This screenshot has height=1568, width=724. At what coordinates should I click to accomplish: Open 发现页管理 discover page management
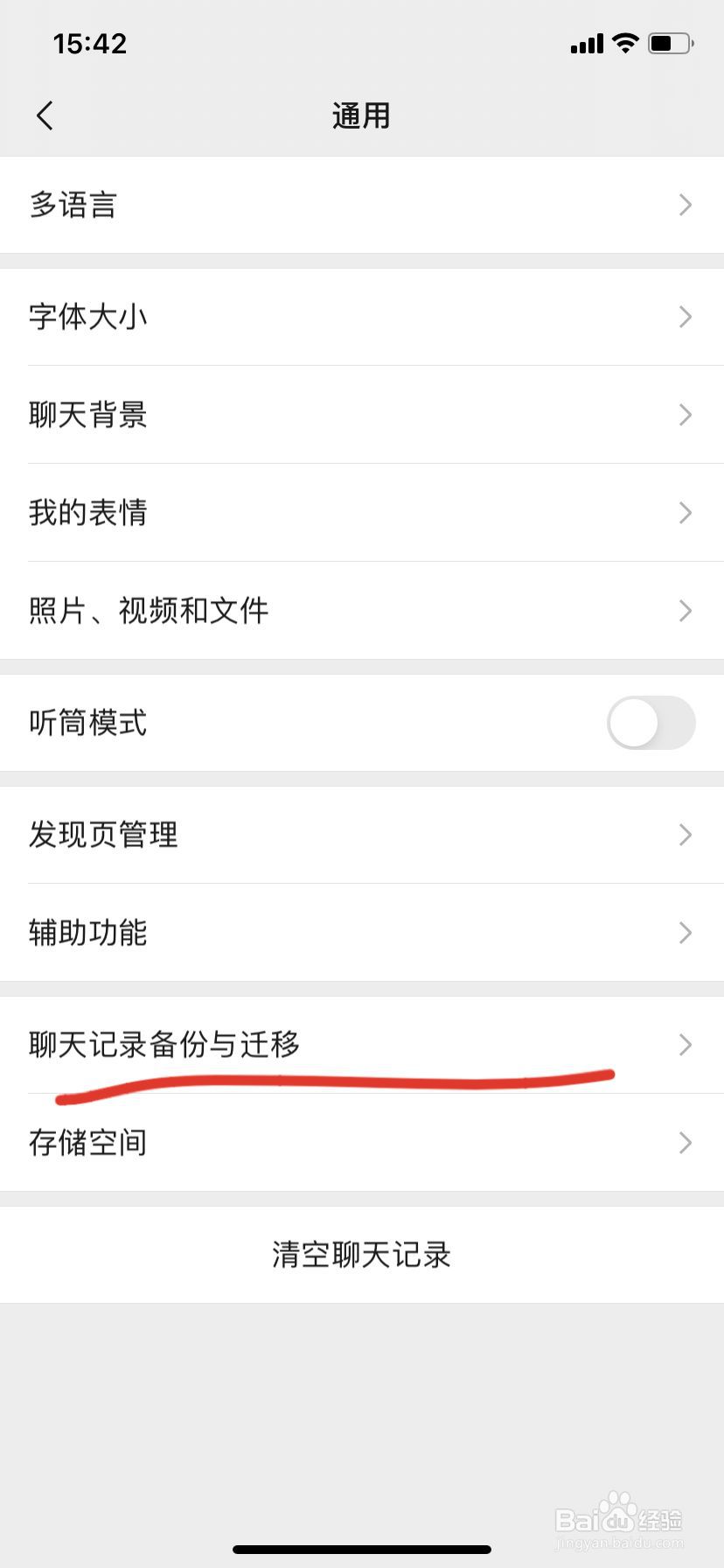click(x=362, y=835)
